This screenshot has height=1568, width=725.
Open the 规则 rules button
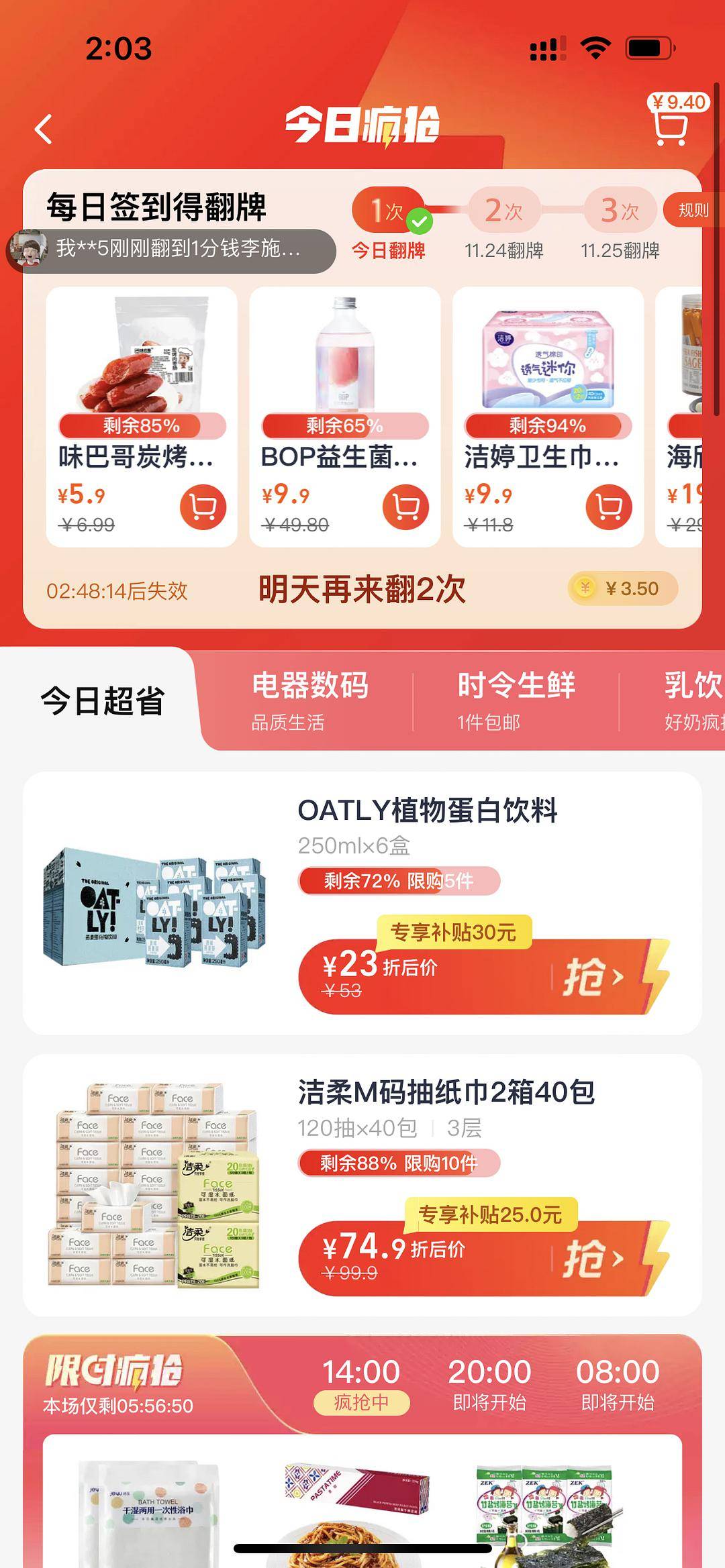click(693, 210)
